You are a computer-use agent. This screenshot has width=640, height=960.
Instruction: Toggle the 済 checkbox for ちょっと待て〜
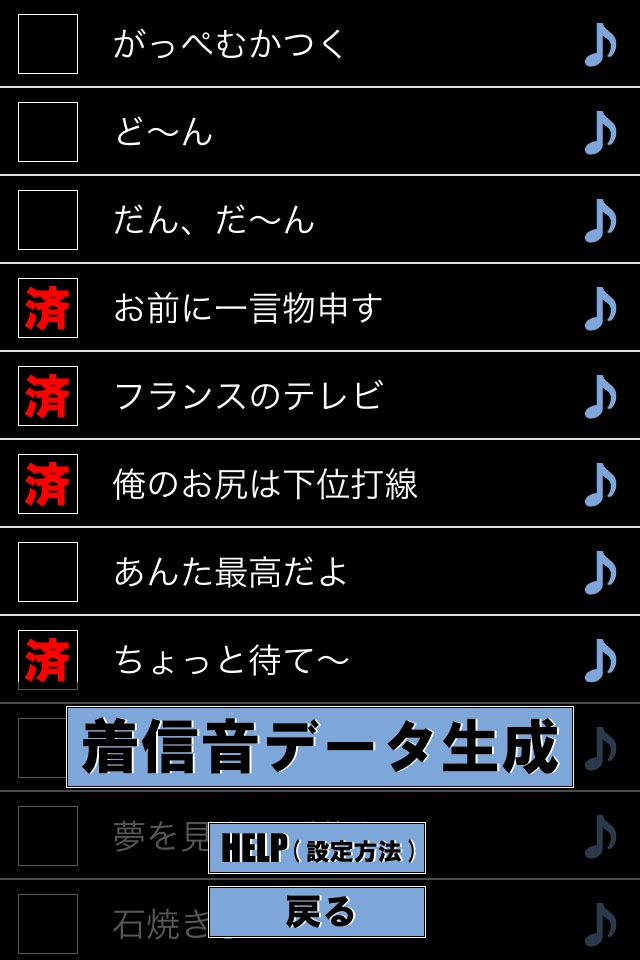click(48, 658)
